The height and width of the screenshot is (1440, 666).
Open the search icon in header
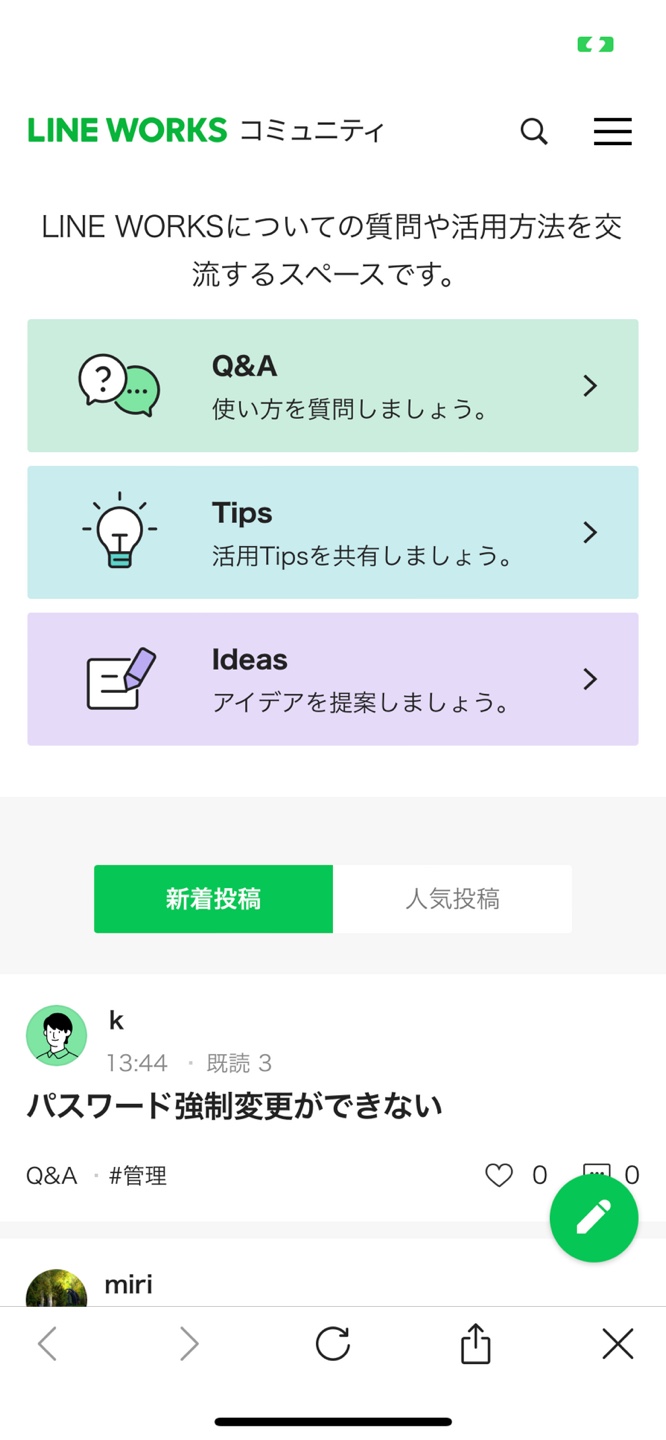click(x=534, y=131)
